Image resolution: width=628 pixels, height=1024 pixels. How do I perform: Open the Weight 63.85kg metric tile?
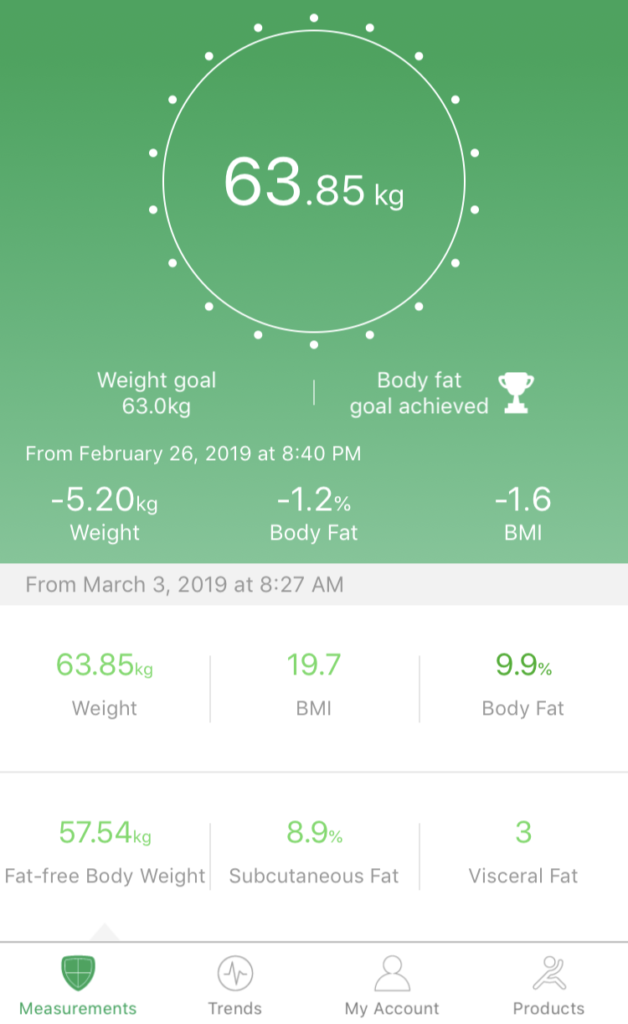[104, 687]
